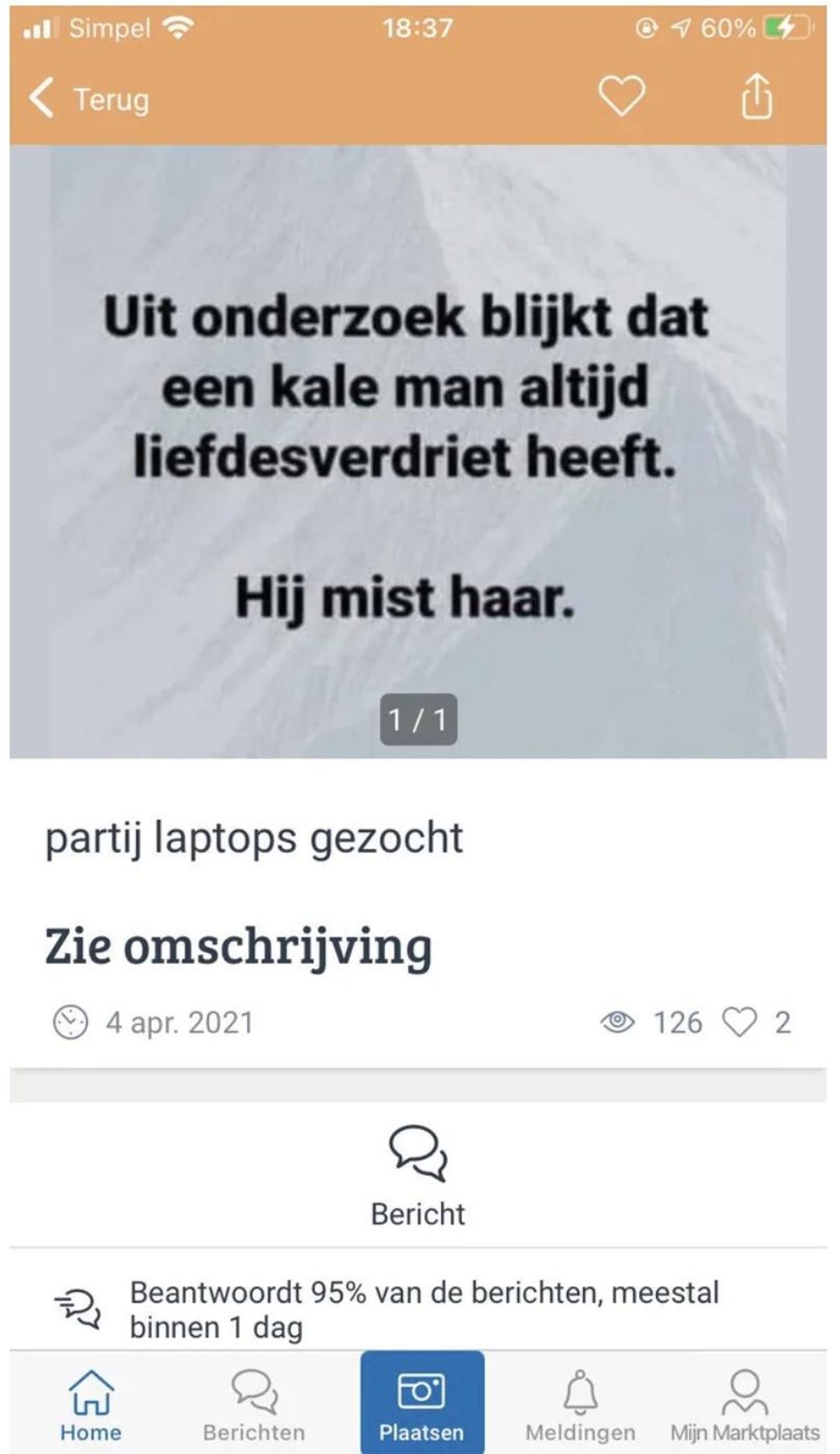Place a new ad via Plaatsen
This screenshot has width=840, height=1454.
[x=421, y=1406]
